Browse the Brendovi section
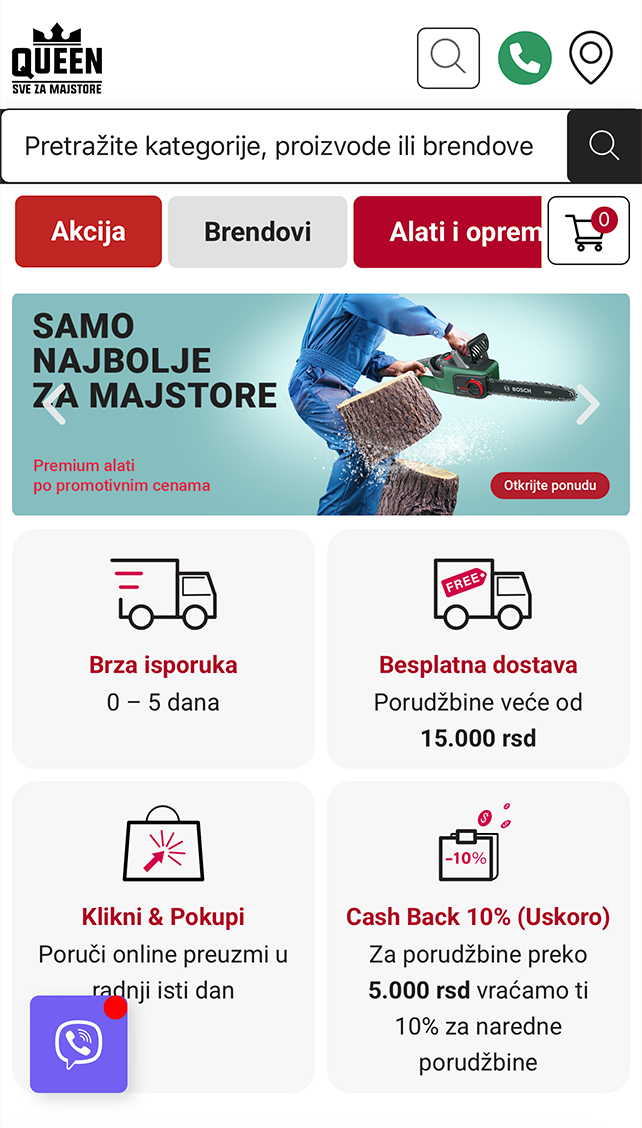 (x=258, y=232)
